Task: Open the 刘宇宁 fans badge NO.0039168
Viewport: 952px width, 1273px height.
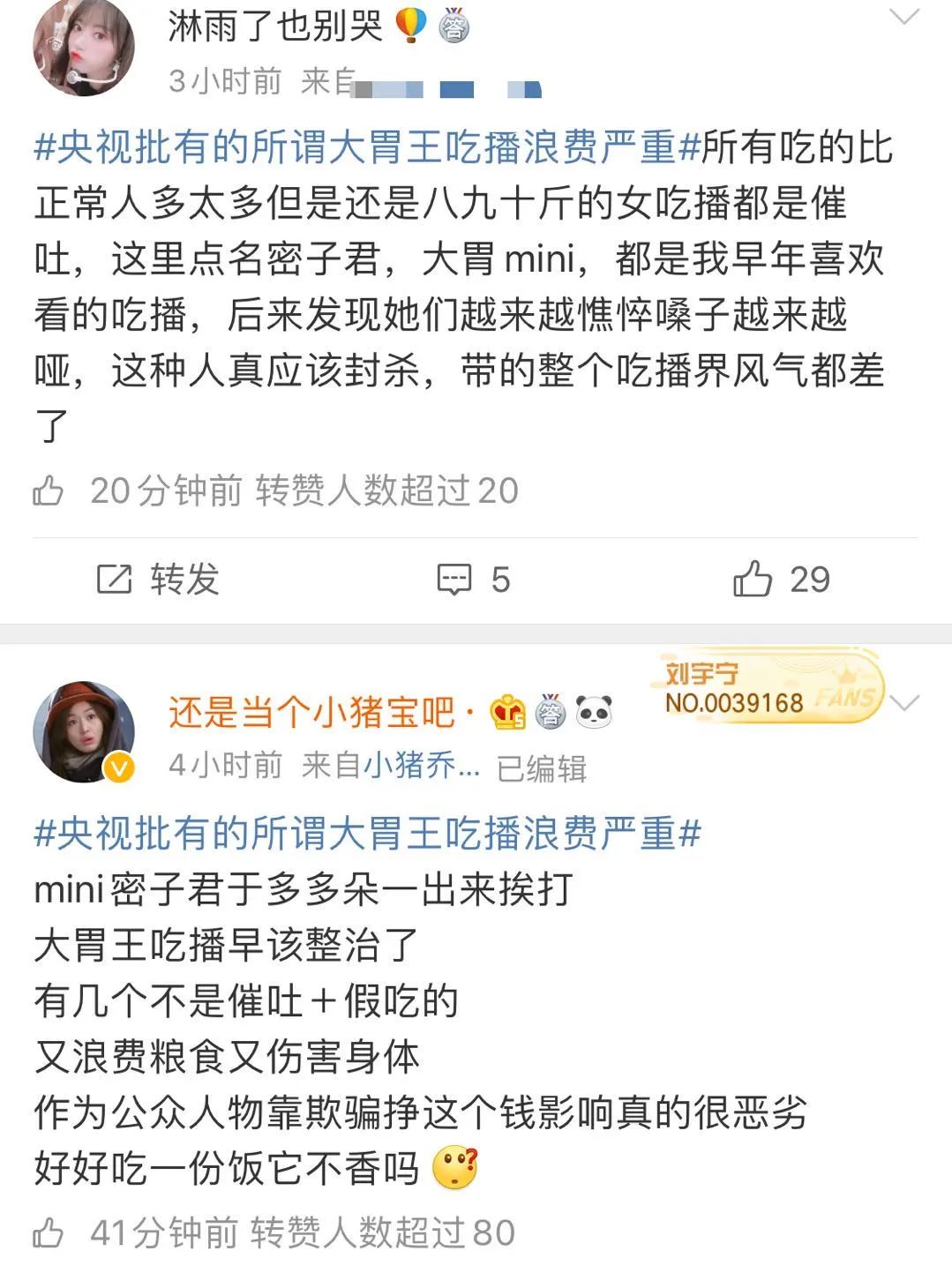Action: (769, 689)
